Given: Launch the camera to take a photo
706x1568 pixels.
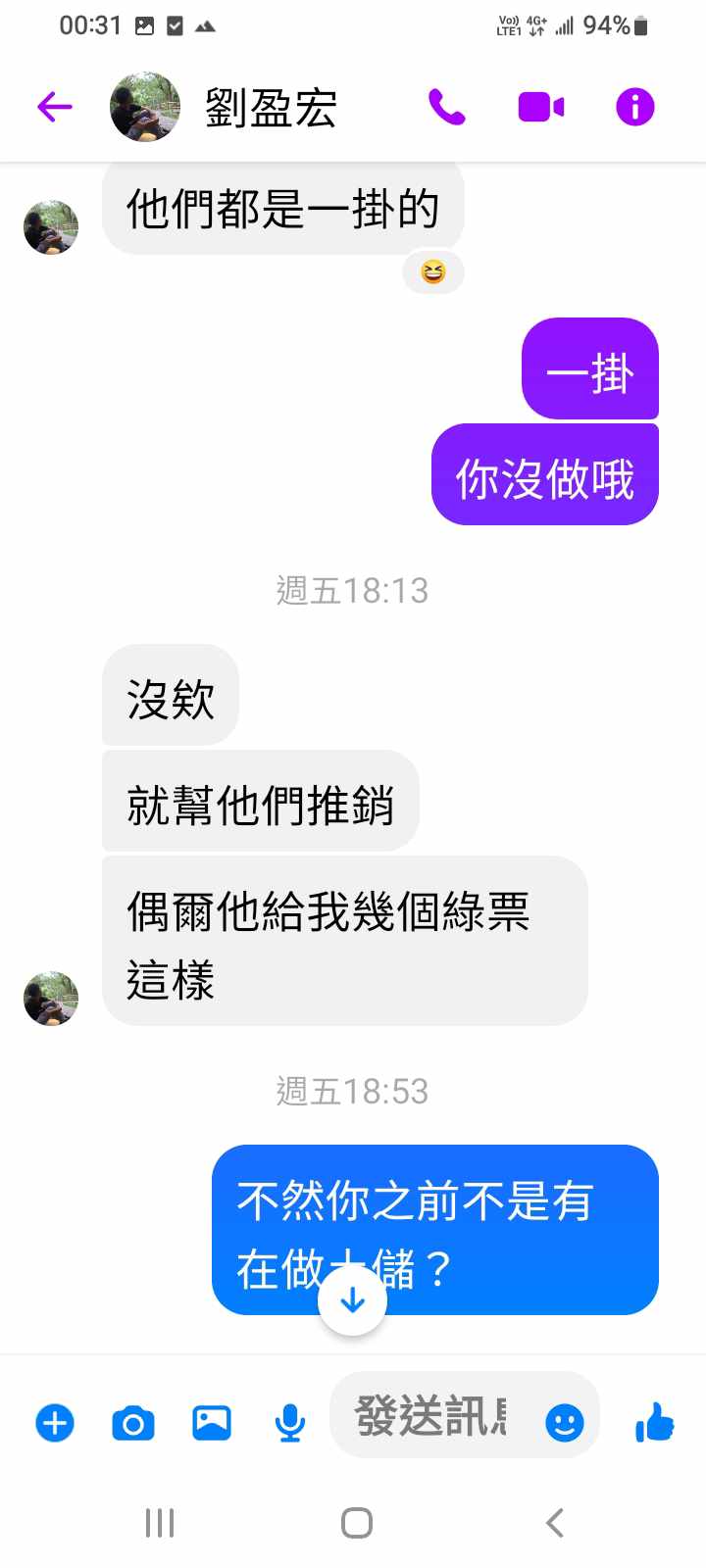Looking at the screenshot, I should click(x=133, y=1423).
